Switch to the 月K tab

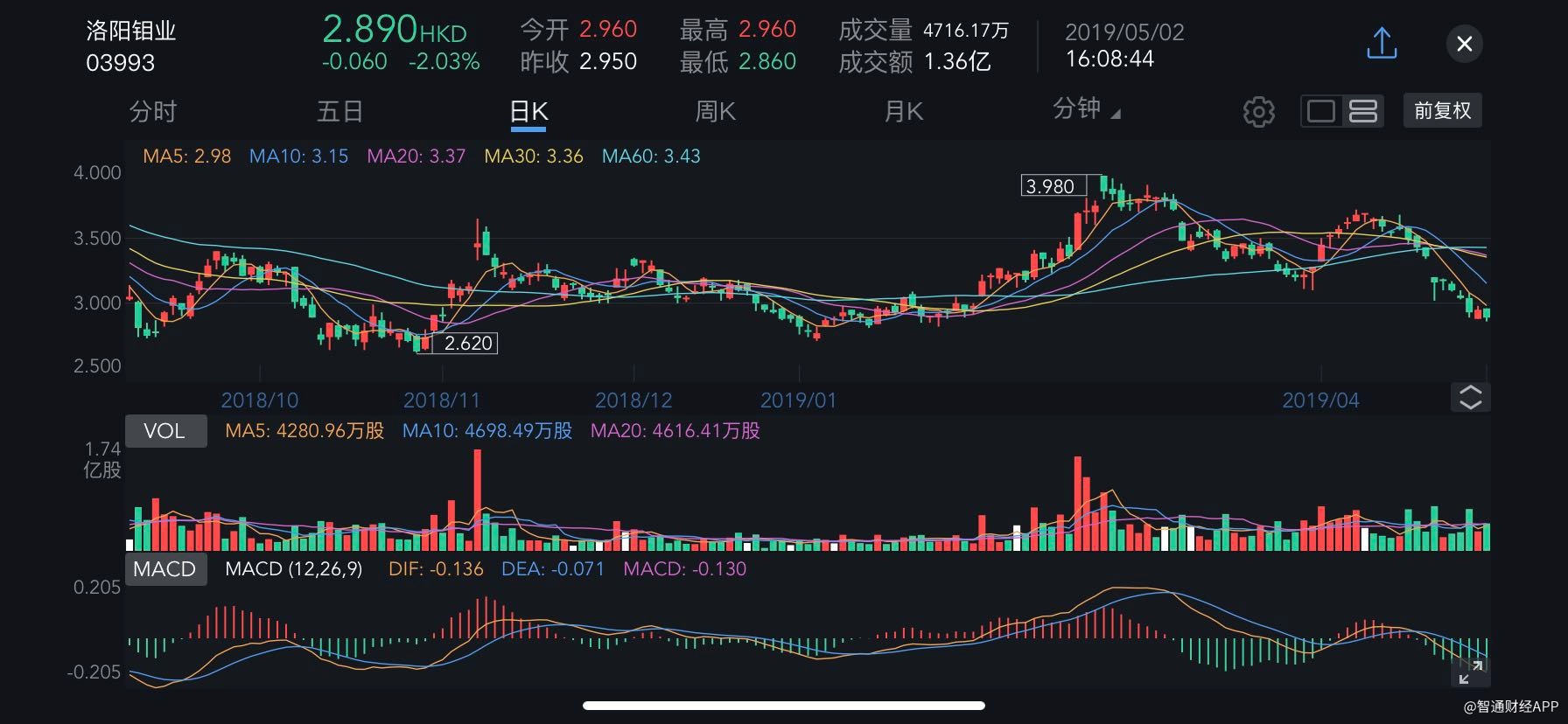(x=904, y=112)
